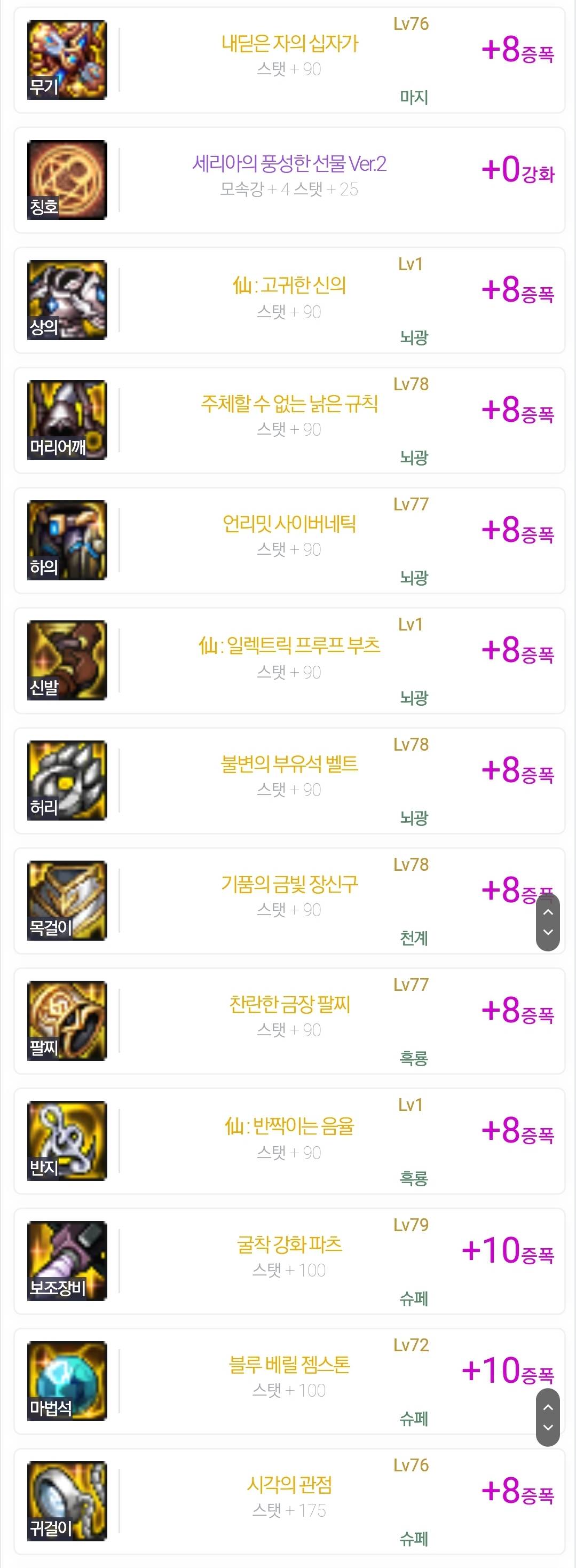Viewport: 576px width, 1568px height.
Task: Open the sub equipment 굴착 강화 파츠
Action: coord(289,1245)
